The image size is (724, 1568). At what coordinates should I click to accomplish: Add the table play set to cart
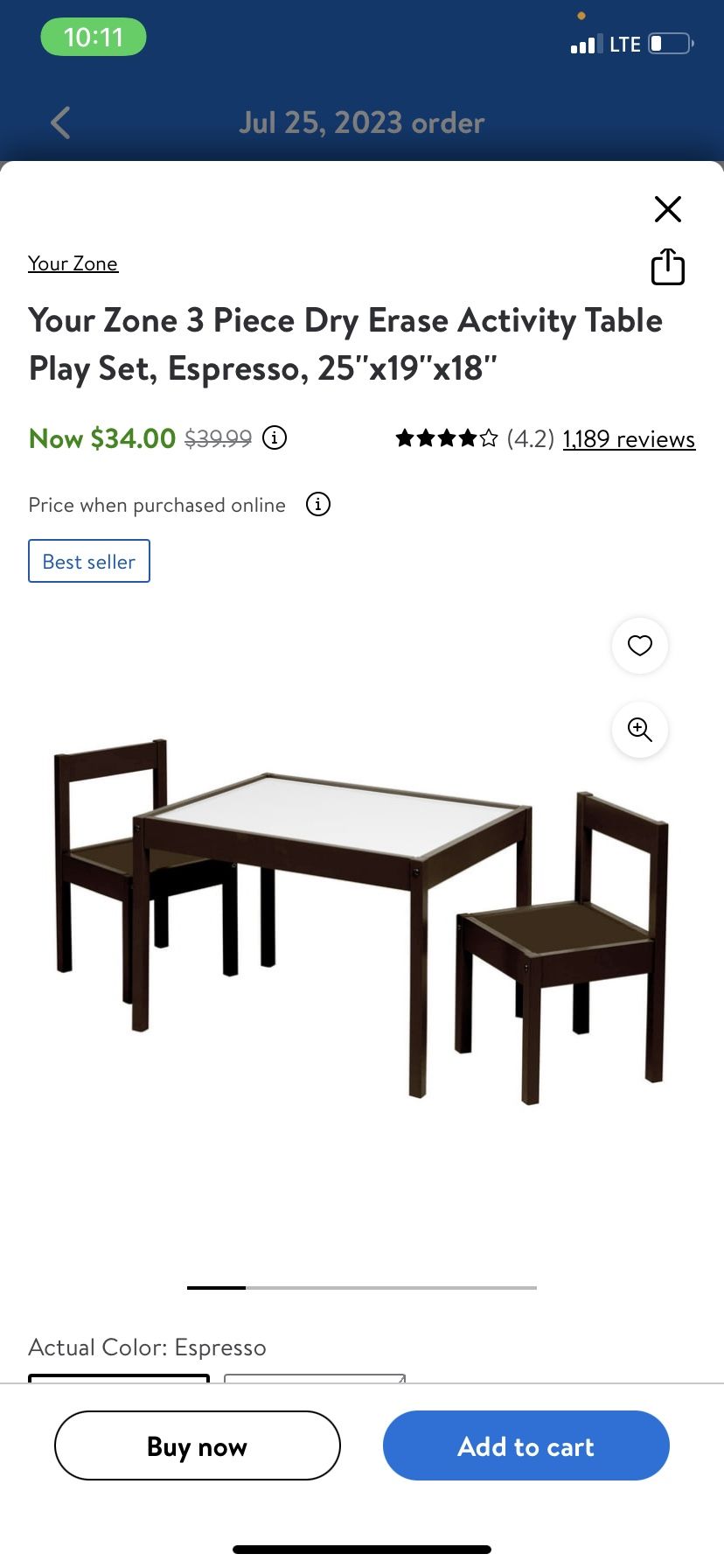526,1445
